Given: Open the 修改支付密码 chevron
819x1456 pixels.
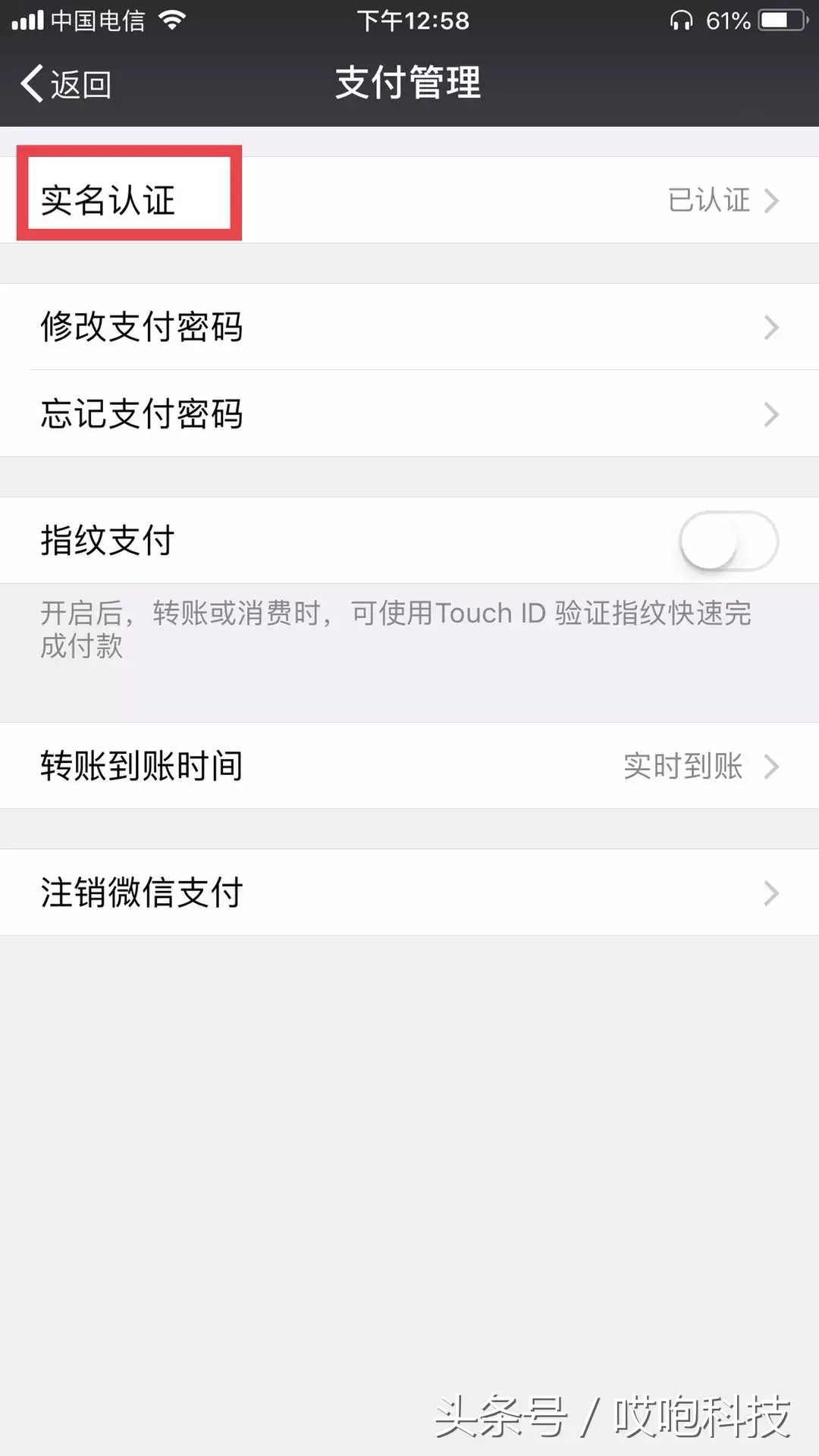Looking at the screenshot, I should click(773, 328).
